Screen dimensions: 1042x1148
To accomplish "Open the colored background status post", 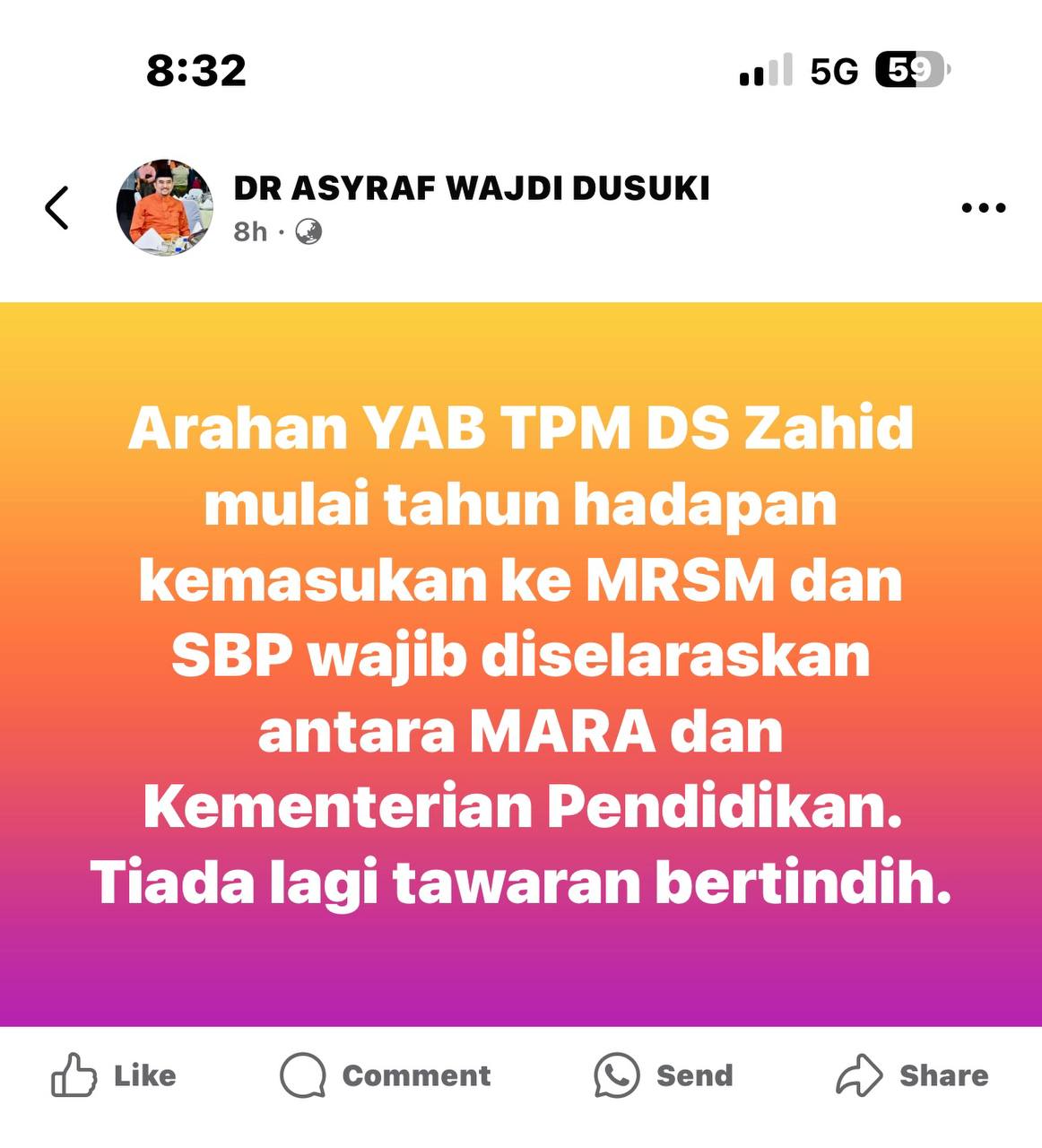I will click(x=521, y=664).
